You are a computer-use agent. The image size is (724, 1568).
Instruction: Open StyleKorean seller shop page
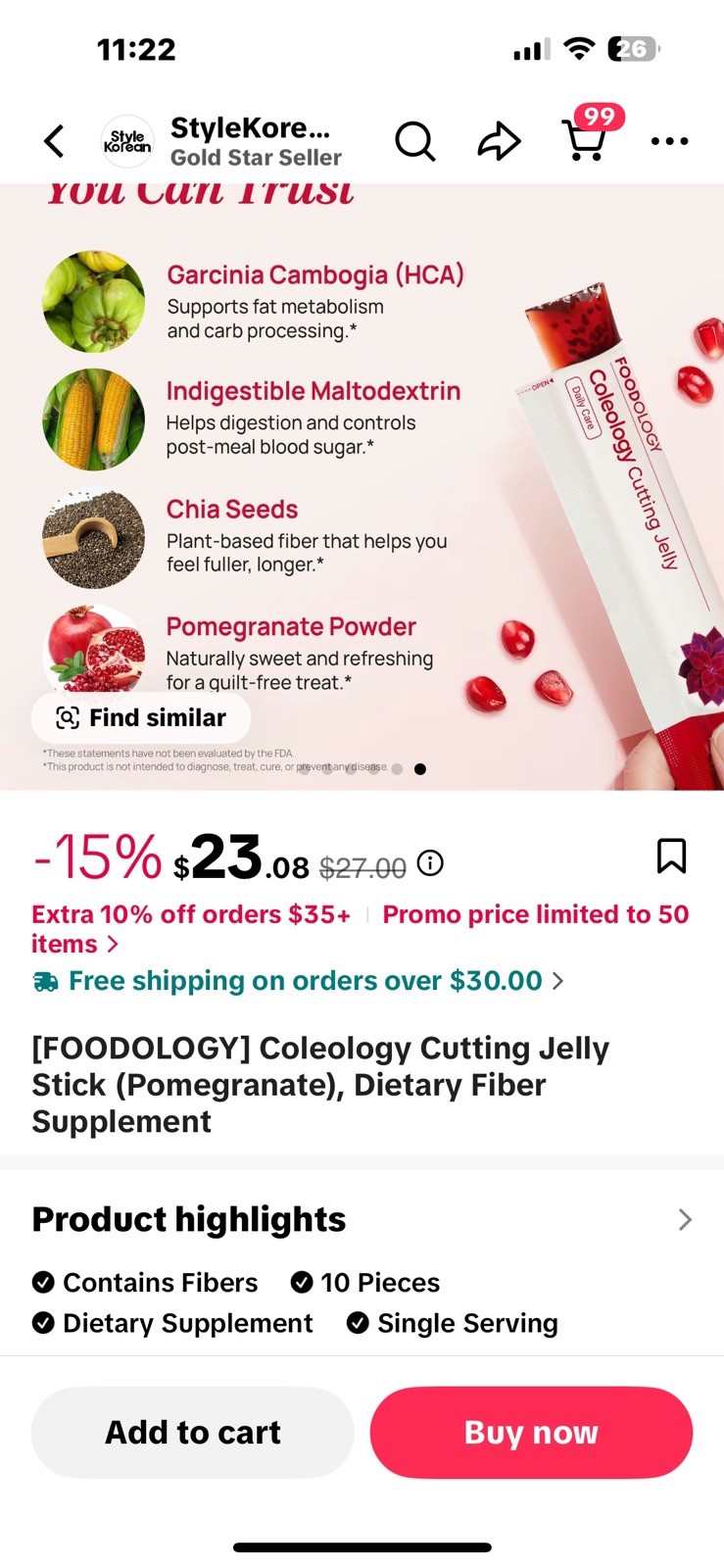click(221, 142)
